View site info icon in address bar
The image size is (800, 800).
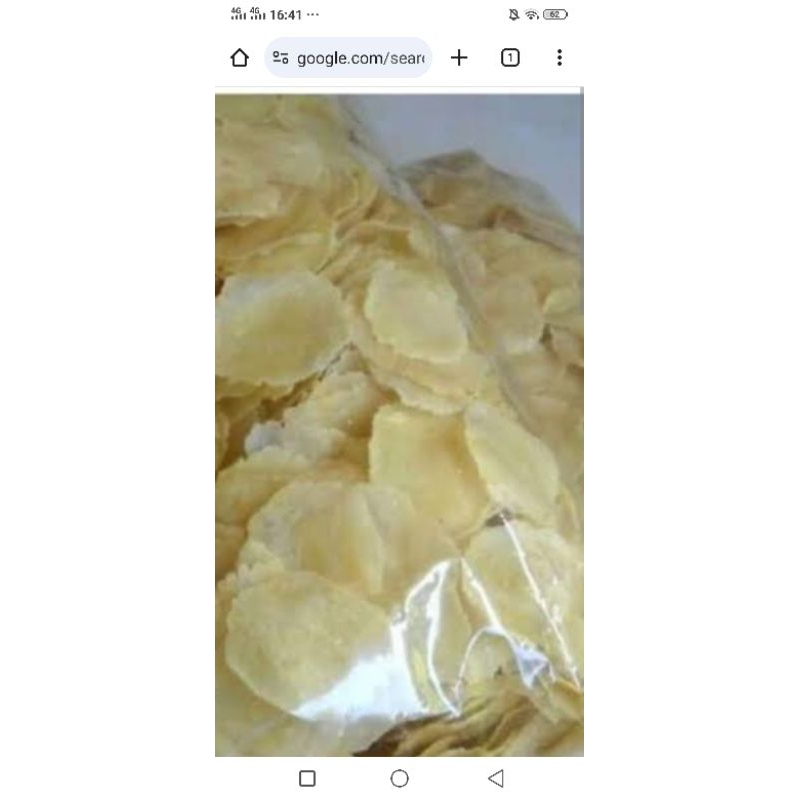coord(281,58)
